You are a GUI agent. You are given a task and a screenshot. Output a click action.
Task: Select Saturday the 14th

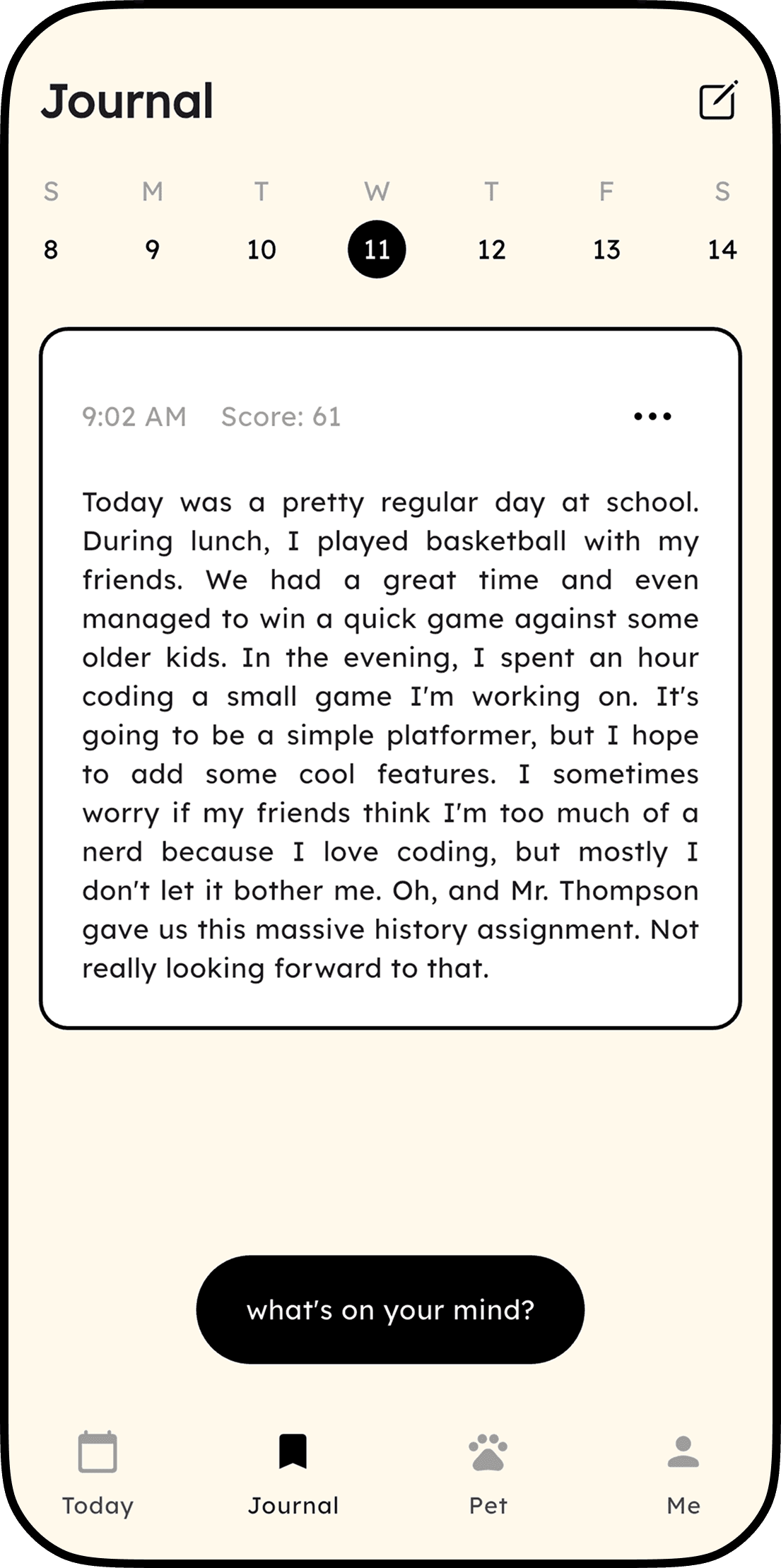click(720, 249)
